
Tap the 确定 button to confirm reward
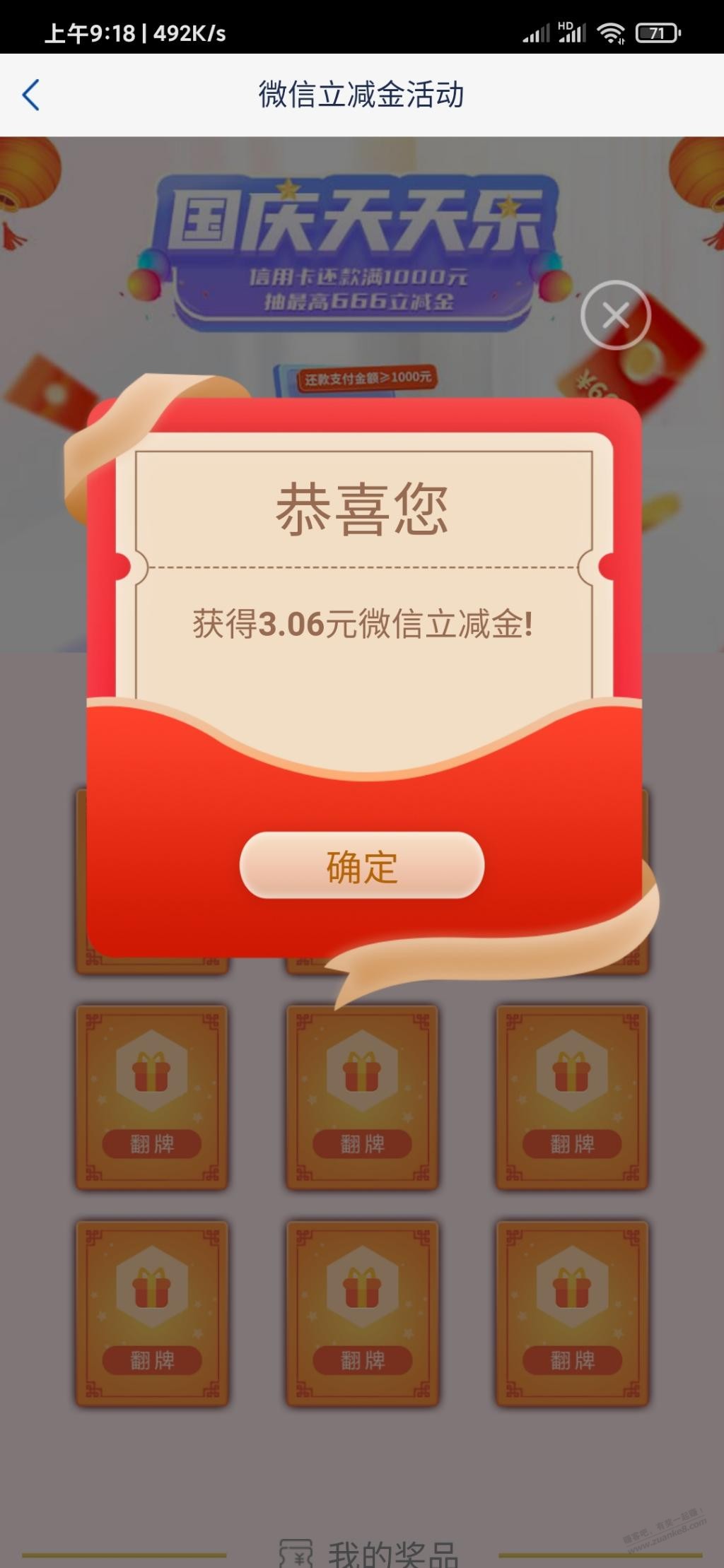click(x=362, y=866)
